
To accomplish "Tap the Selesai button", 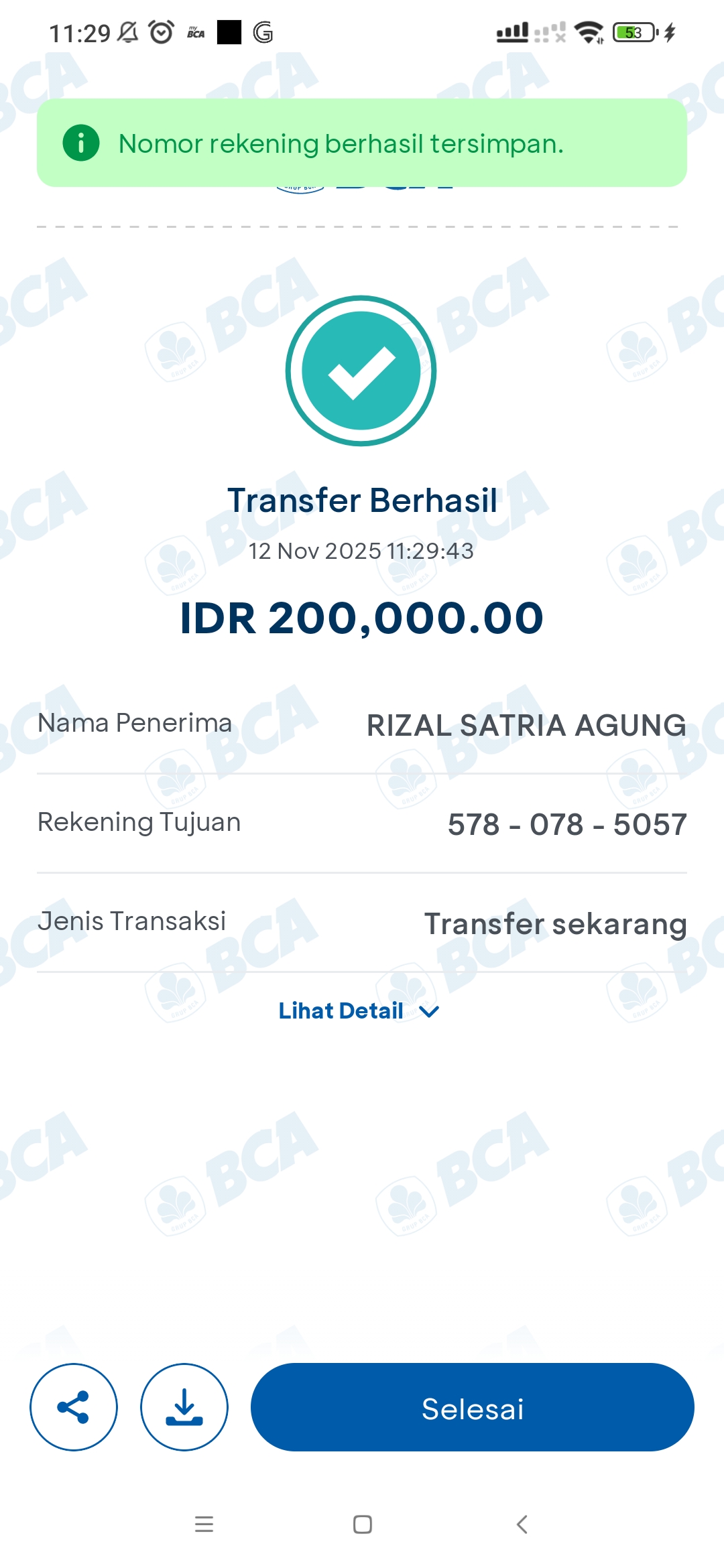I will point(473,1407).
